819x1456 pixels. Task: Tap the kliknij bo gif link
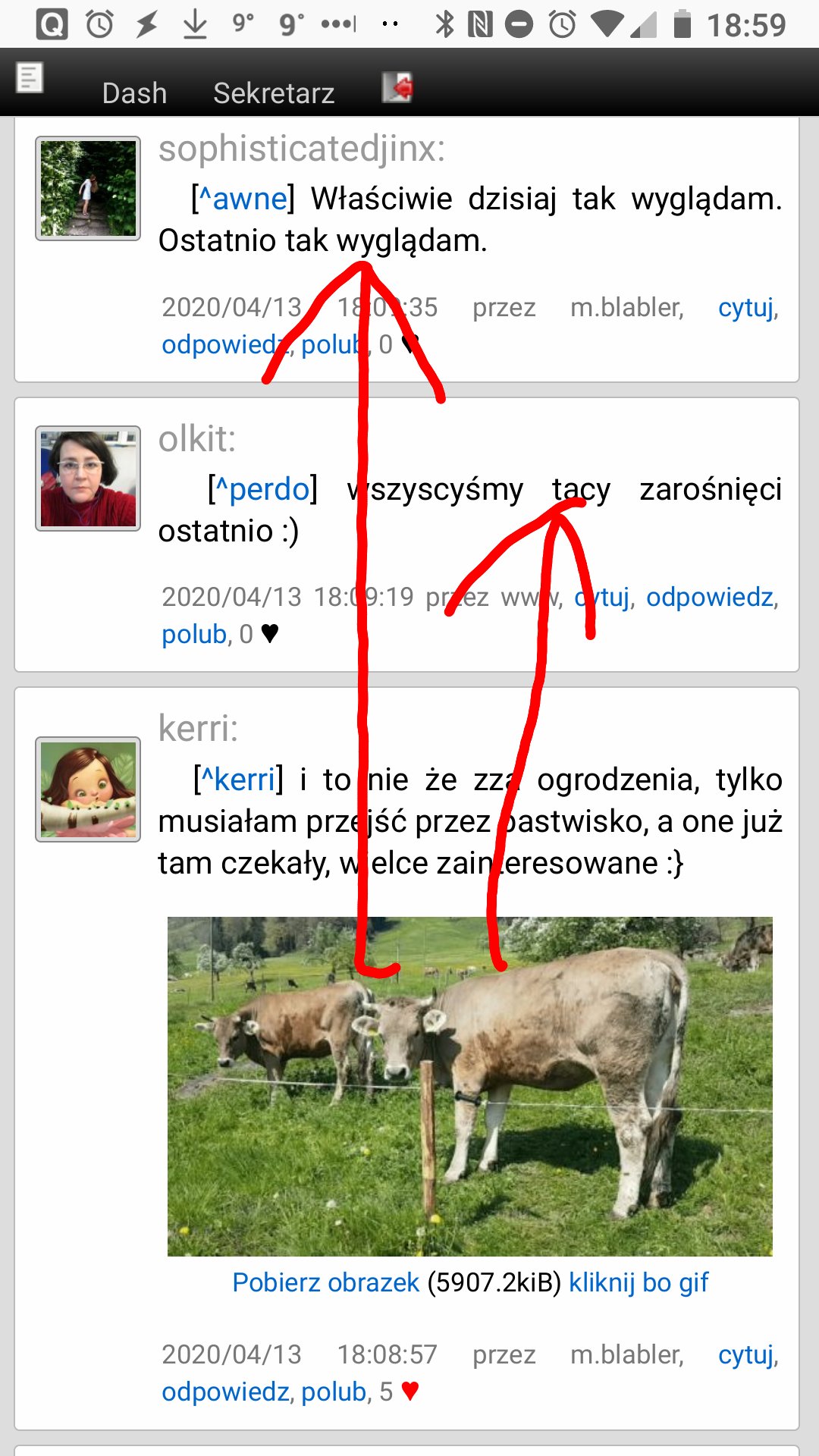point(639,1282)
